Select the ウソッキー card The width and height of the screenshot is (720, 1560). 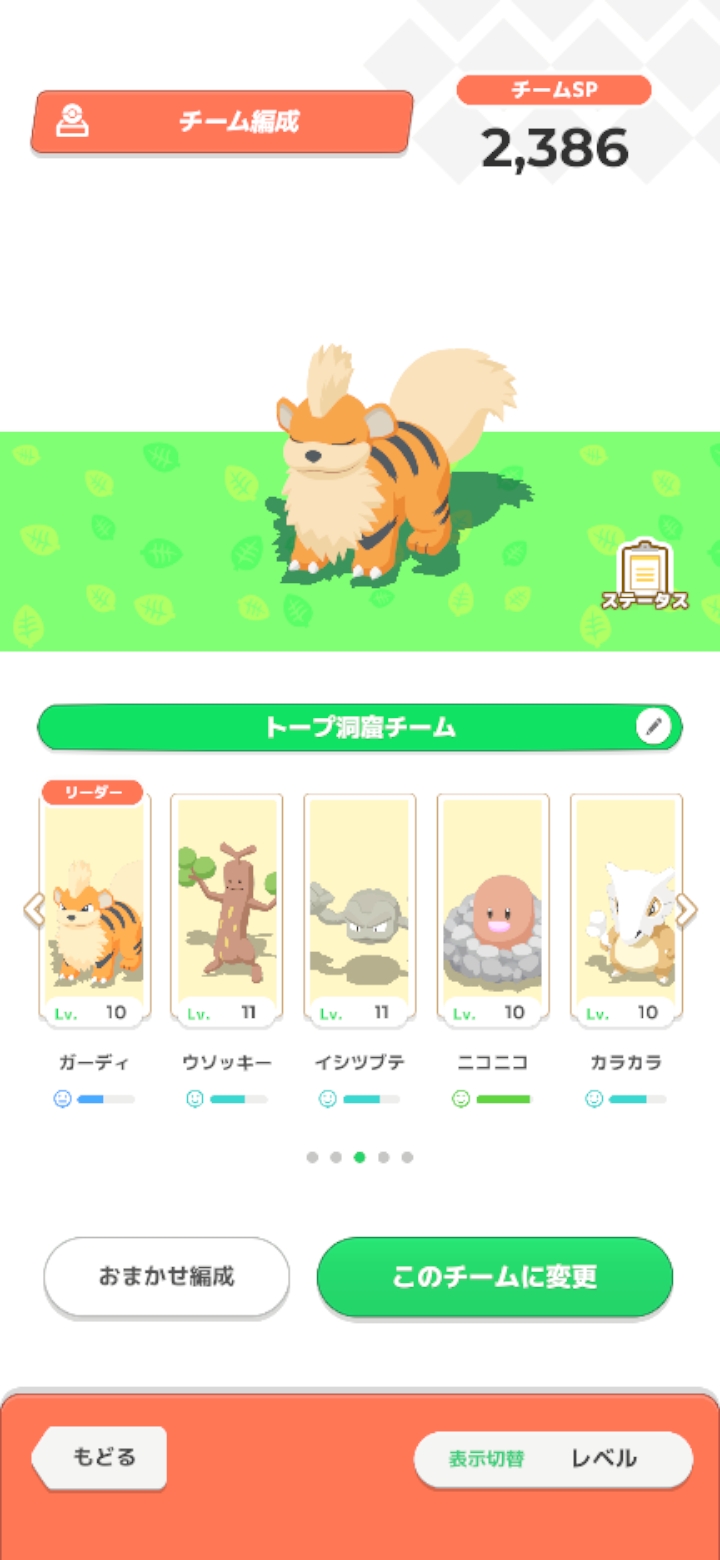[227, 911]
